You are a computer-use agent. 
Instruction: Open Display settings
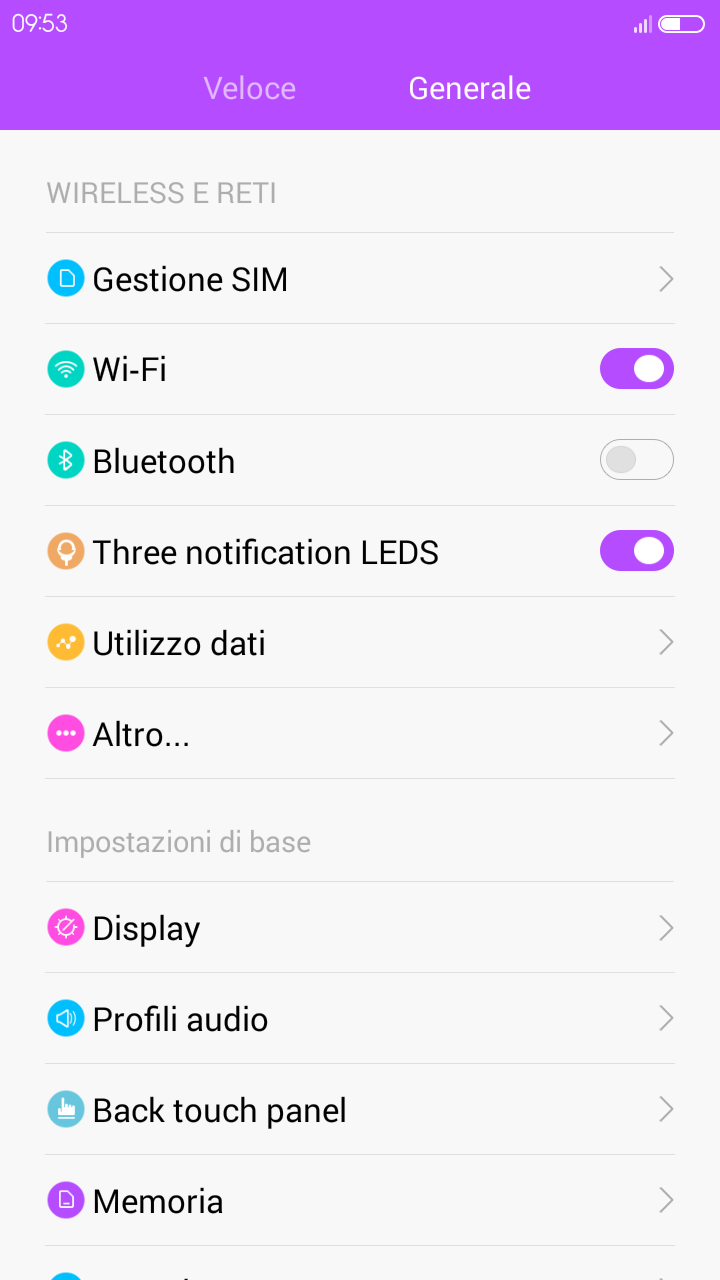click(360, 927)
